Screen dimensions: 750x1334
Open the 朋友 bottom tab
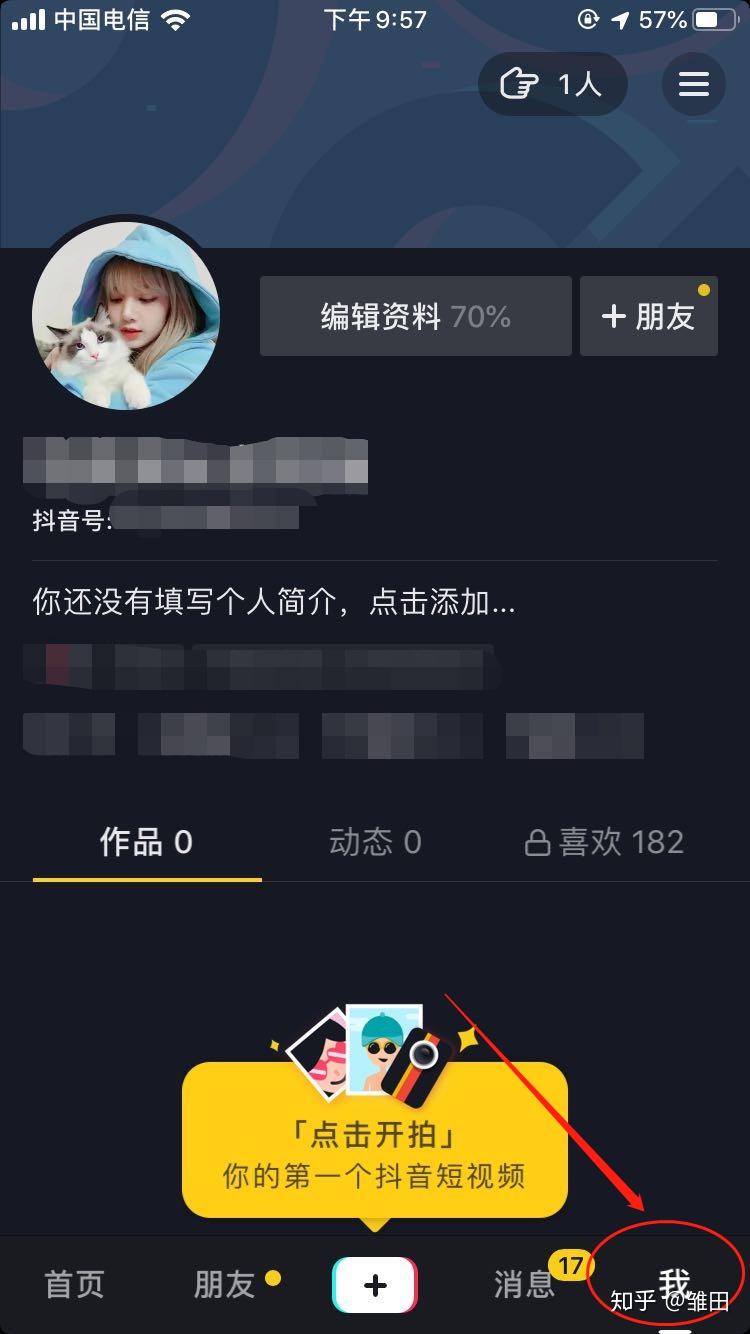225,1285
